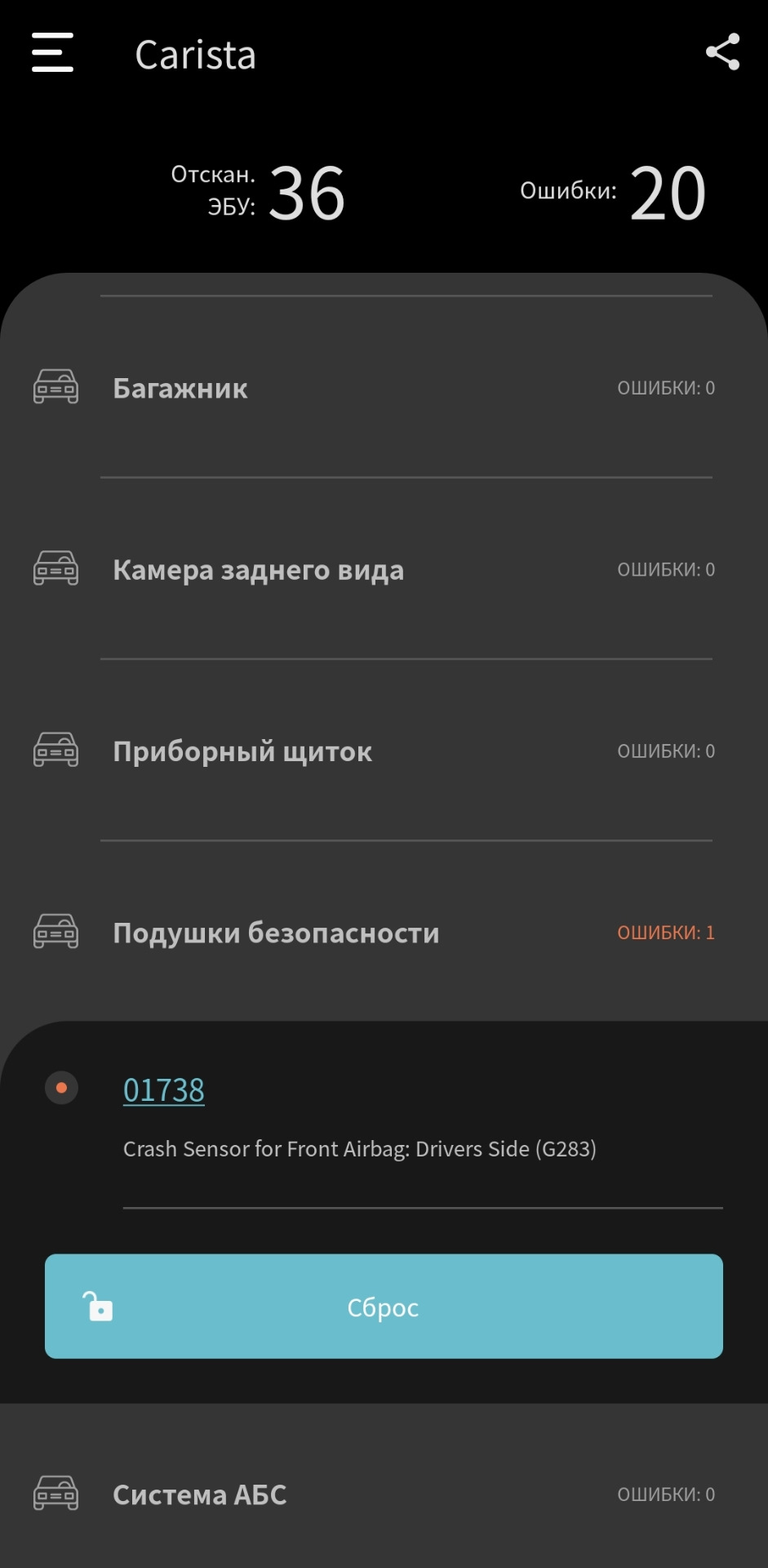The height and width of the screenshot is (1568, 768).
Task: Open the Система АБС module
Action: coord(384,1494)
